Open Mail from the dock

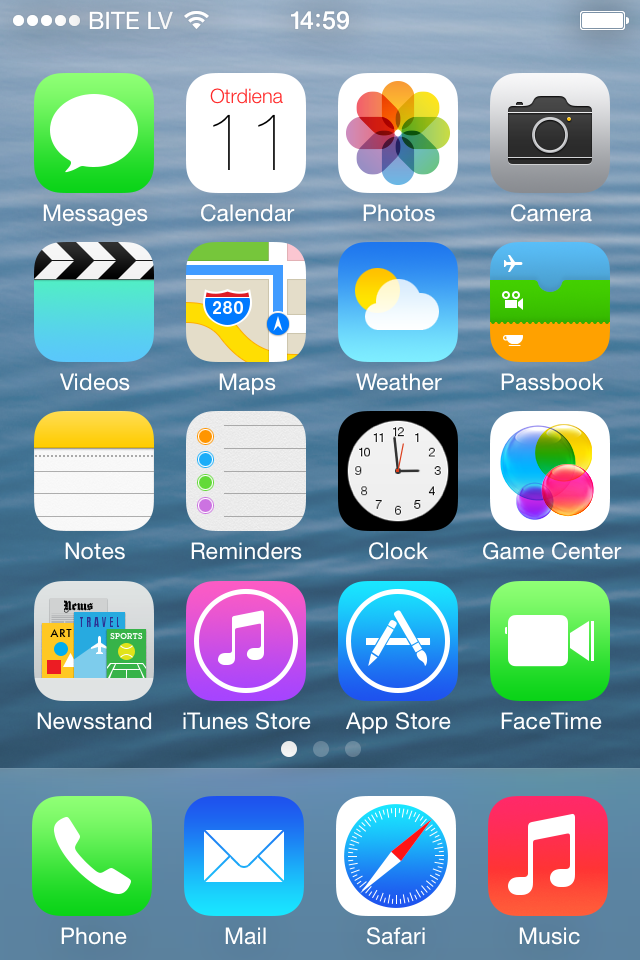pos(244,856)
